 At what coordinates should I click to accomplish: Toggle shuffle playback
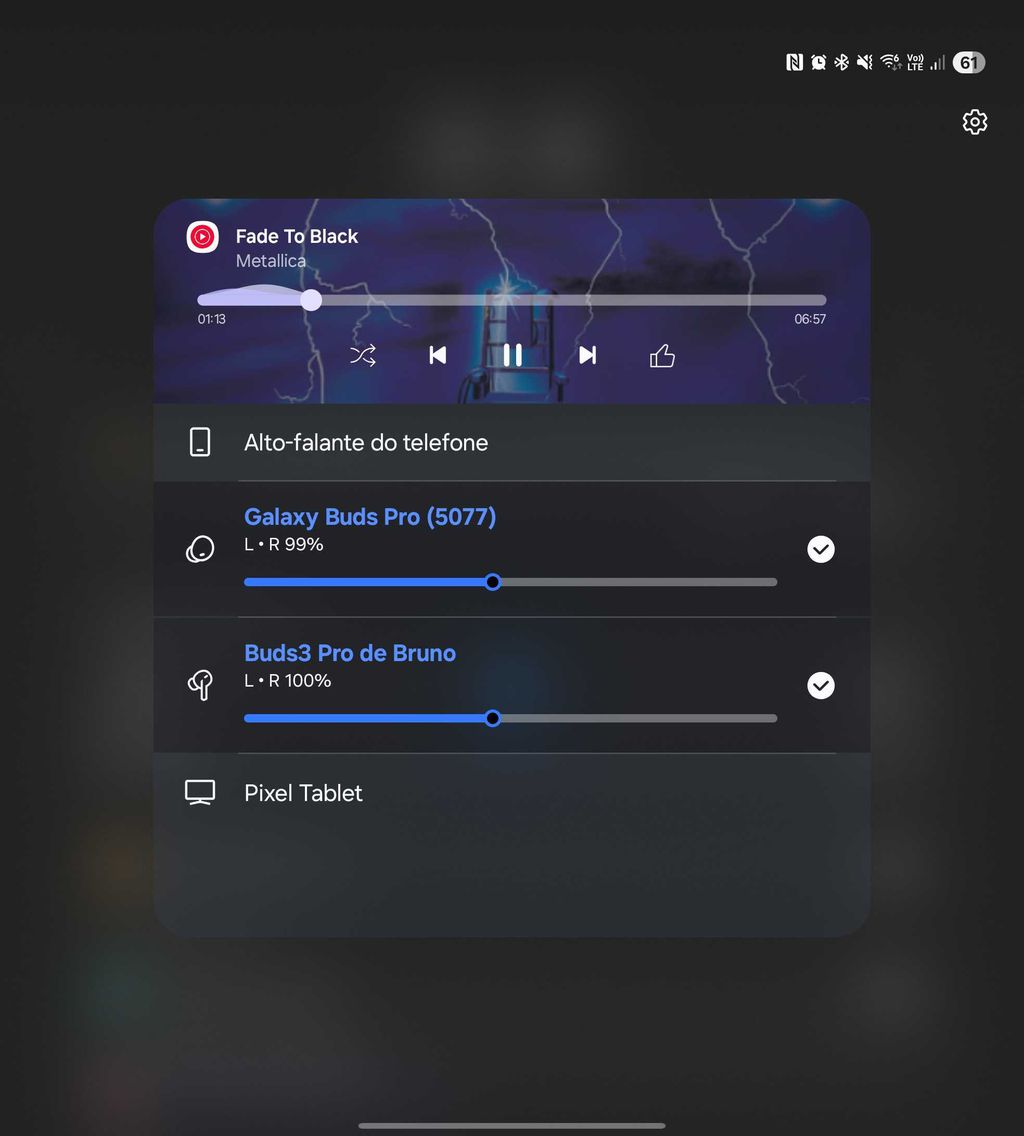tap(363, 355)
